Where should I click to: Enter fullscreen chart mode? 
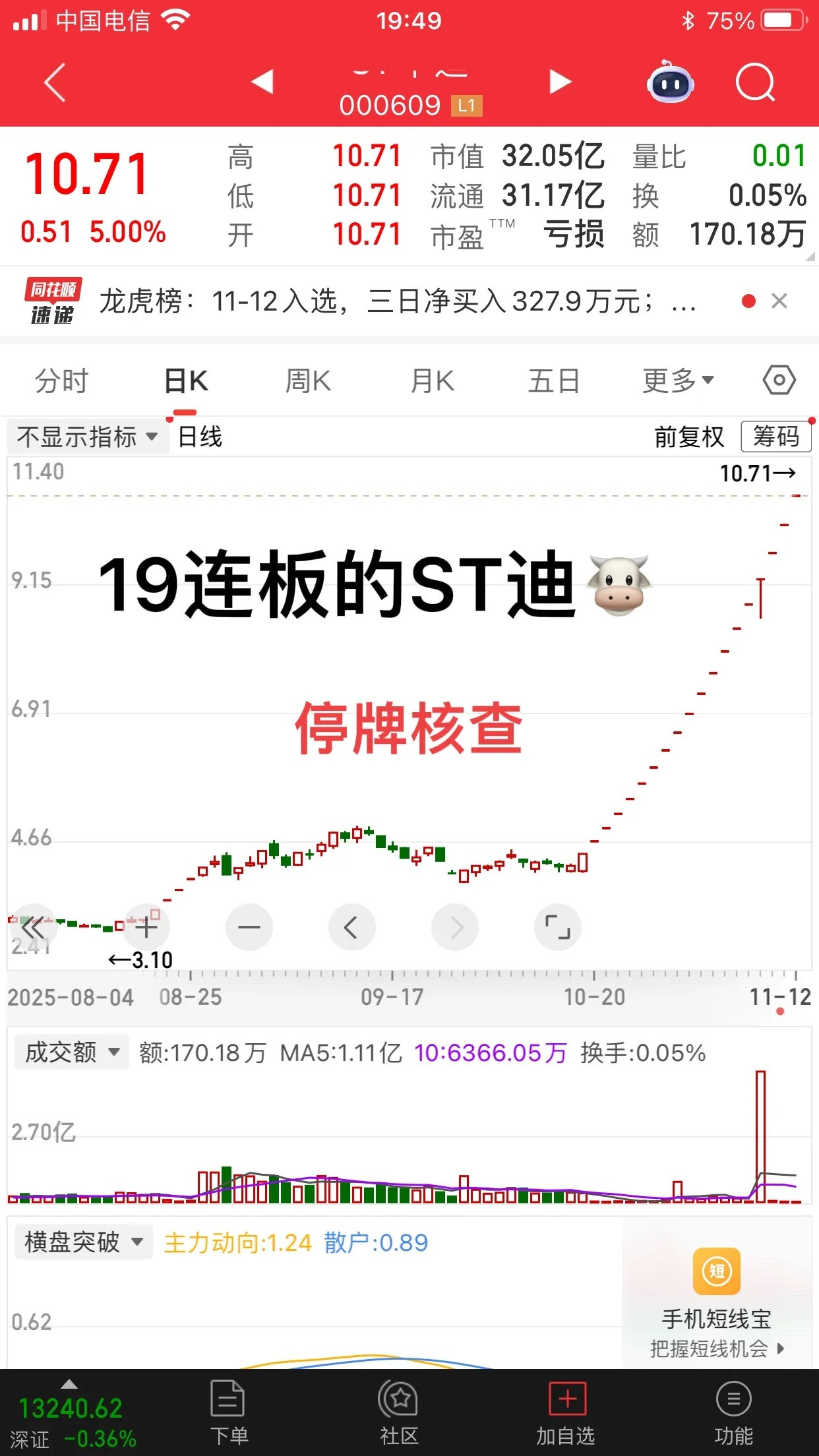click(x=557, y=927)
